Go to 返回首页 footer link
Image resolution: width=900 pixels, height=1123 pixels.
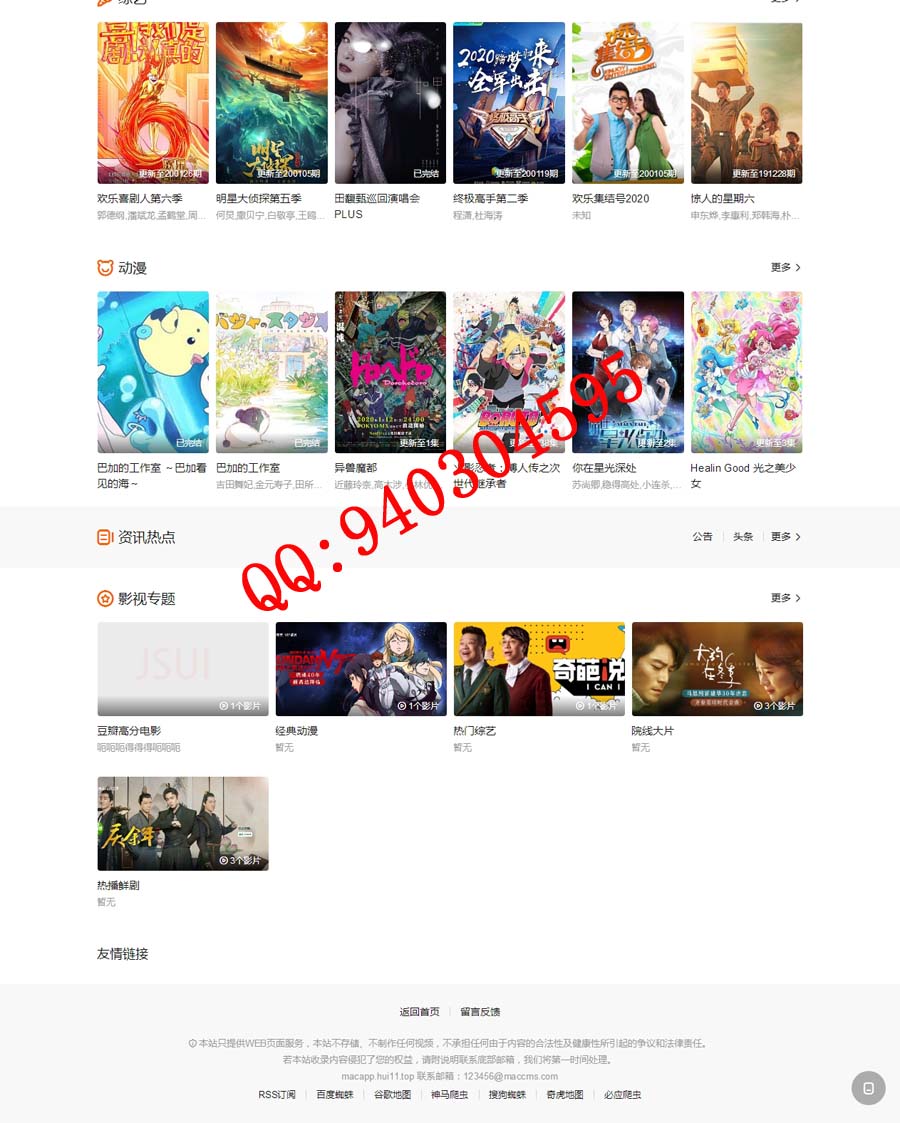[419, 1012]
